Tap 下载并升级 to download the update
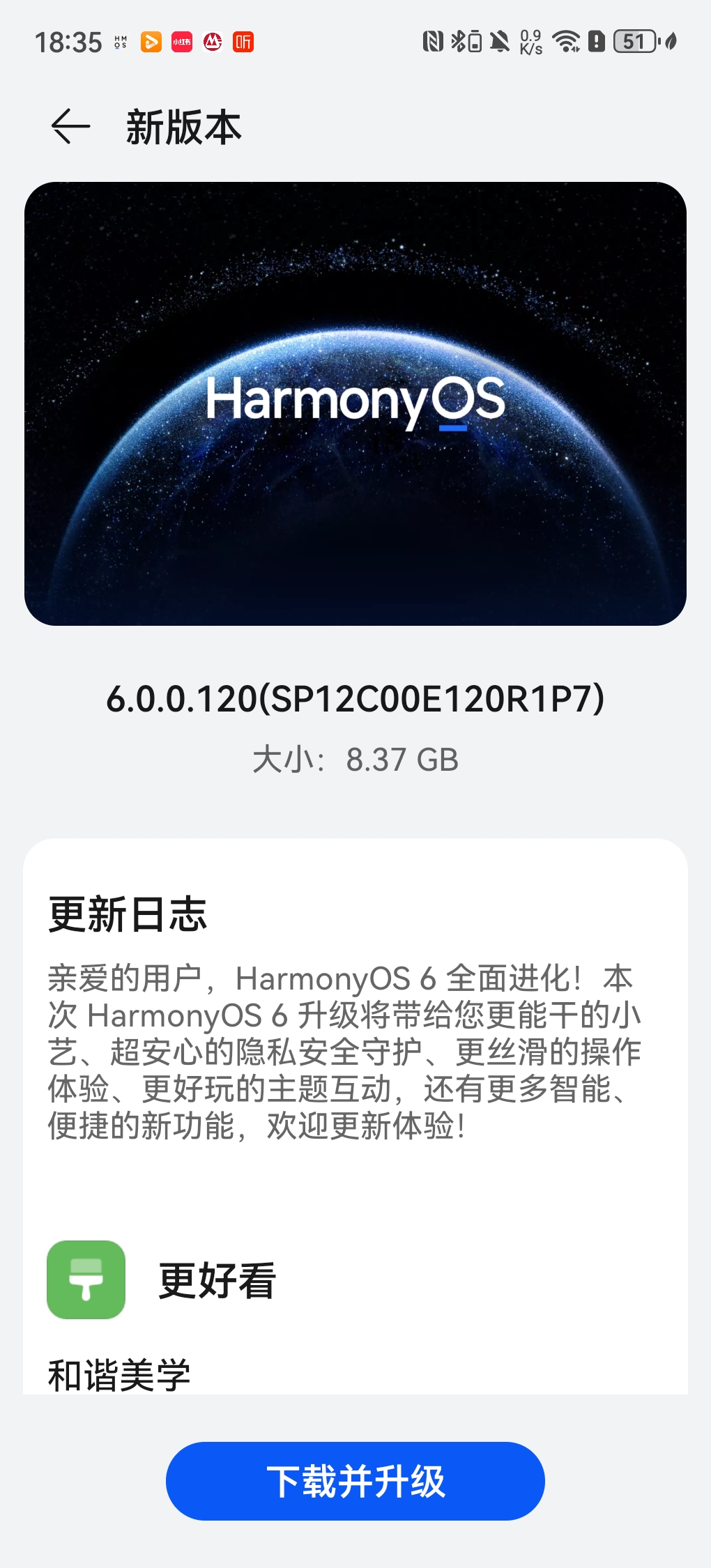The image size is (711, 1568). pos(355,1481)
